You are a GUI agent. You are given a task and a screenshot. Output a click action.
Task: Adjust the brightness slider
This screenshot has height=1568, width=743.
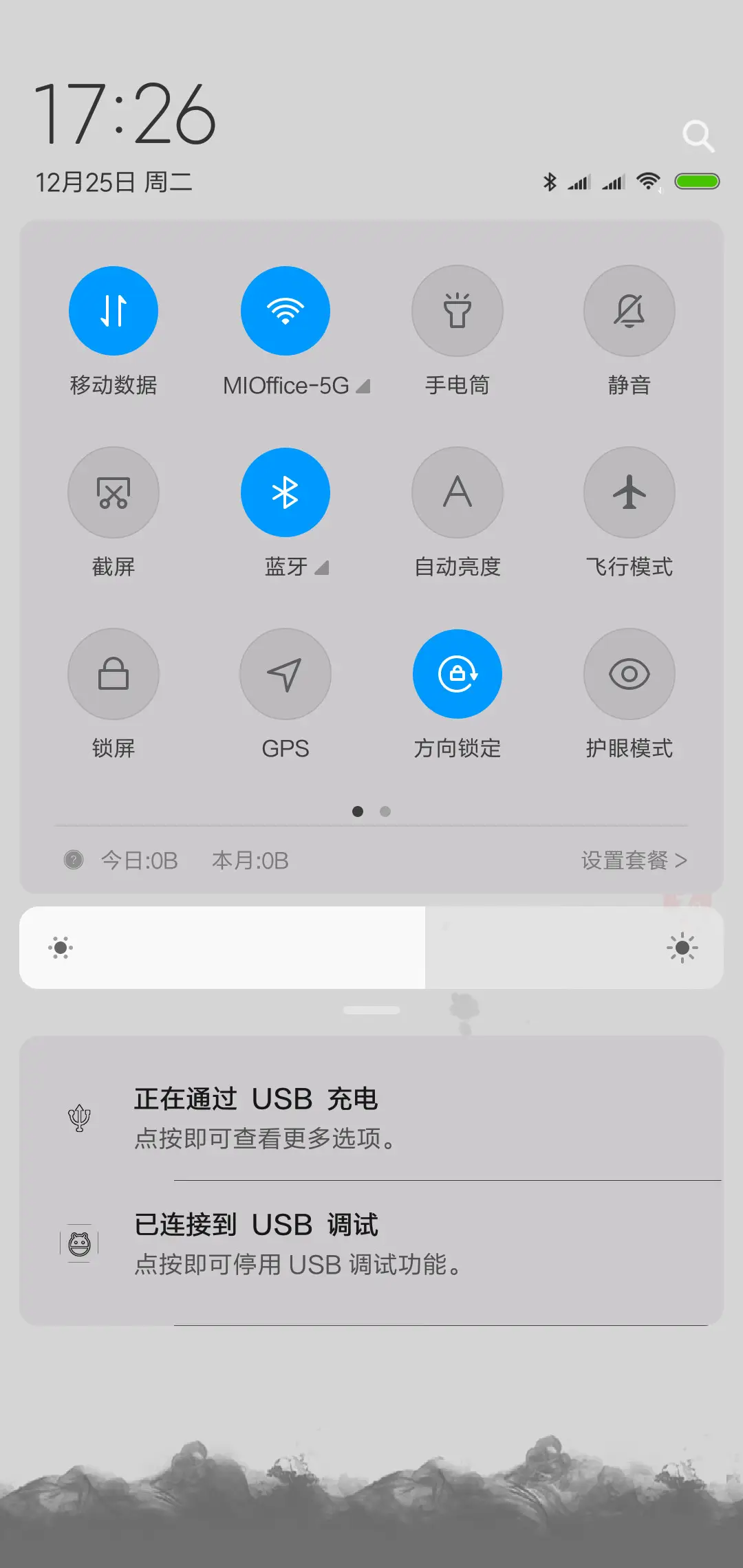click(x=371, y=948)
